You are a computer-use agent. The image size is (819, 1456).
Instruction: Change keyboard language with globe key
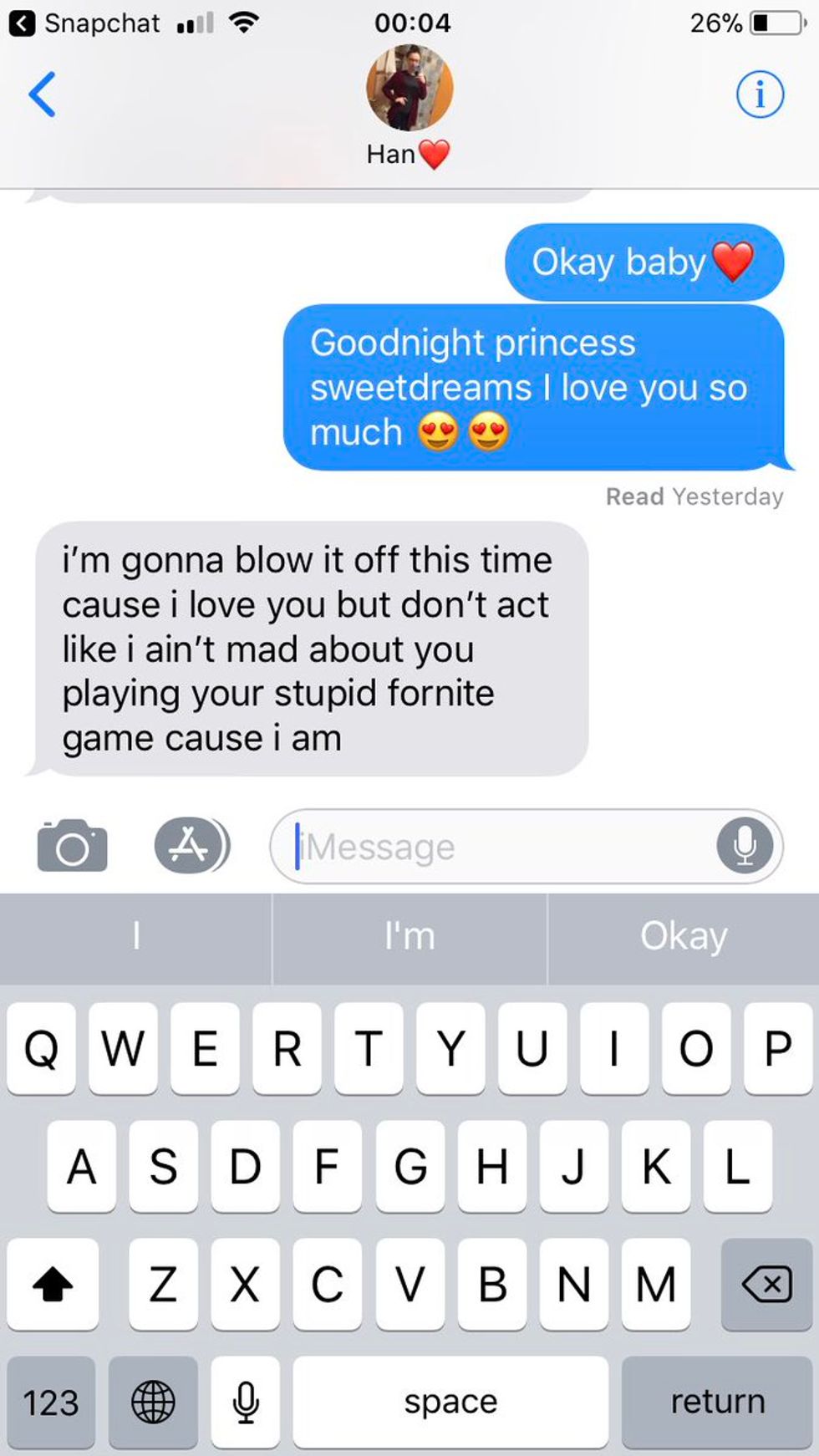click(154, 1401)
